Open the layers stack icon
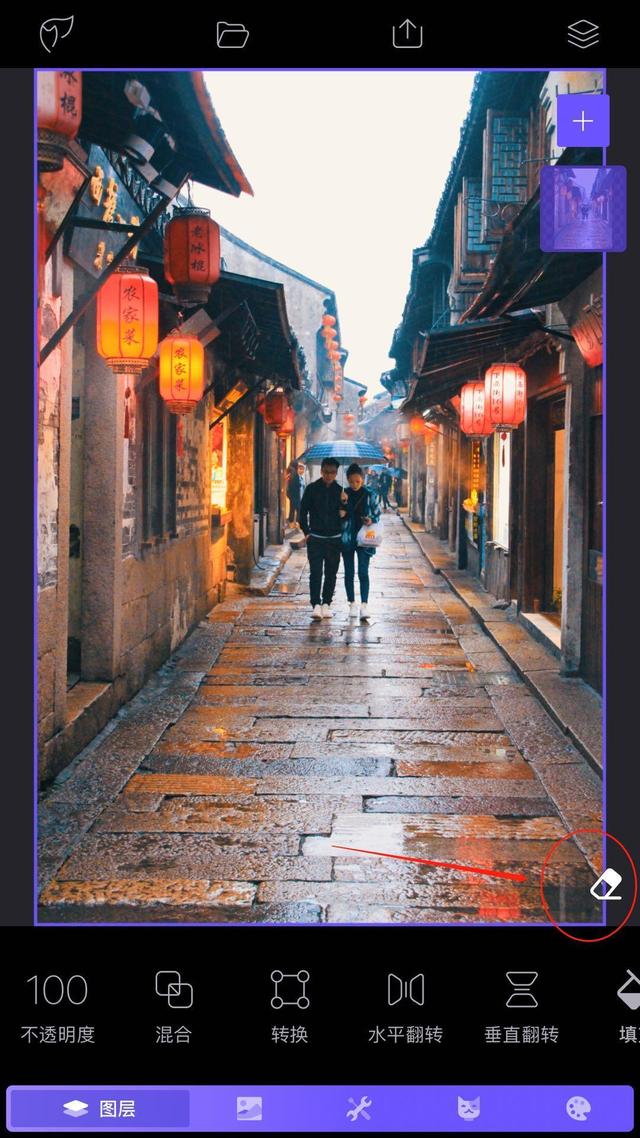 click(583, 33)
